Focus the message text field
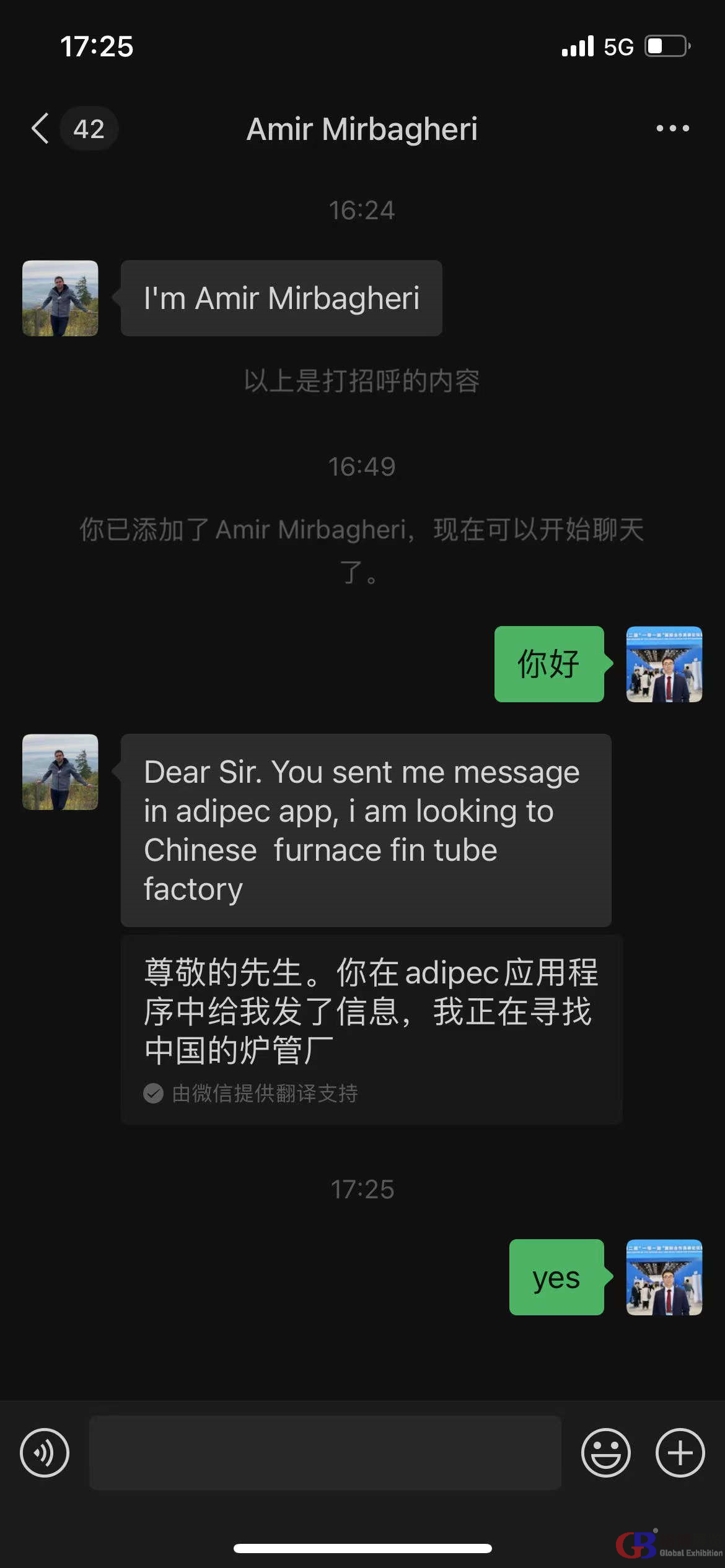This screenshot has height=1568, width=725. pyautogui.click(x=325, y=1453)
